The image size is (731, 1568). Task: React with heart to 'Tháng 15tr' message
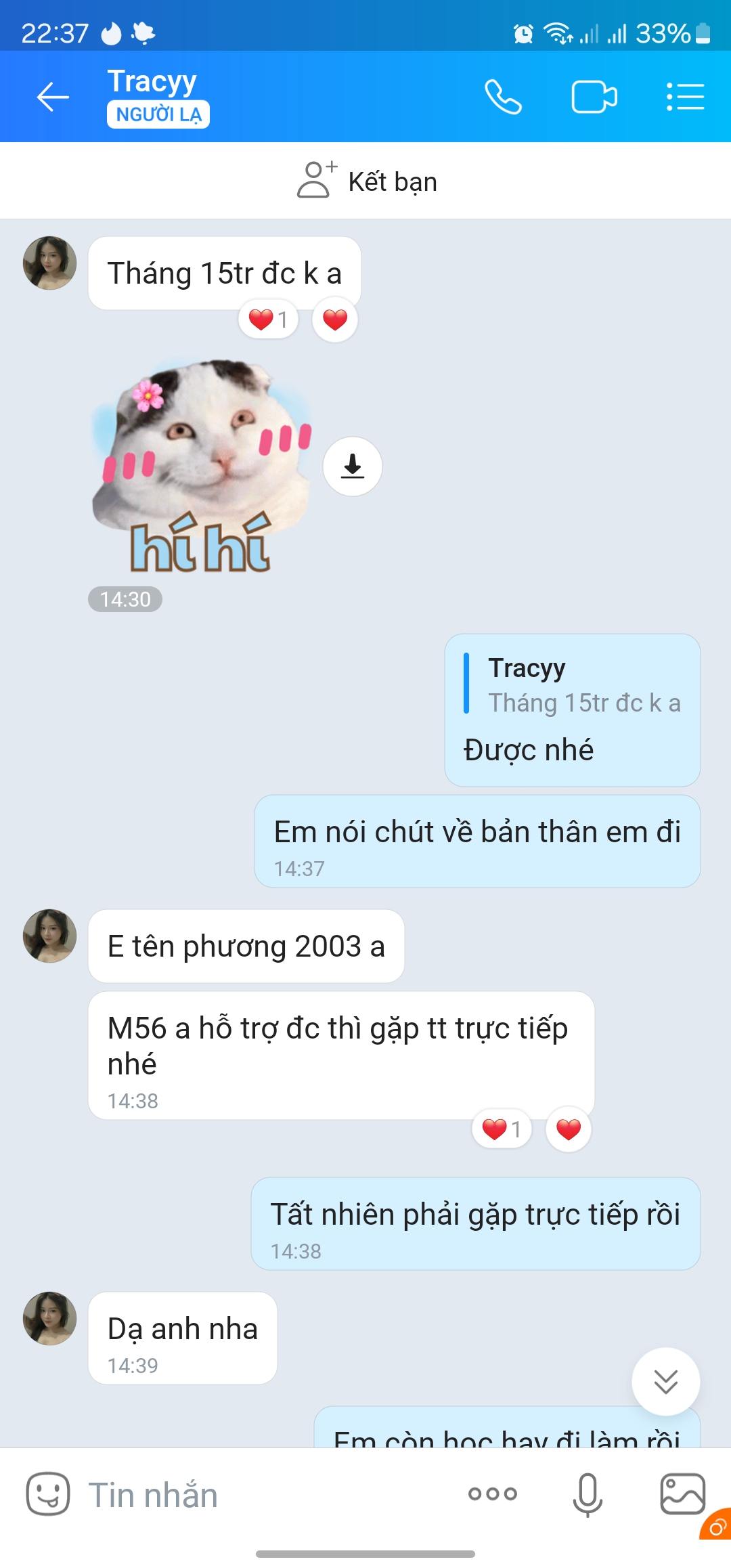(335, 320)
